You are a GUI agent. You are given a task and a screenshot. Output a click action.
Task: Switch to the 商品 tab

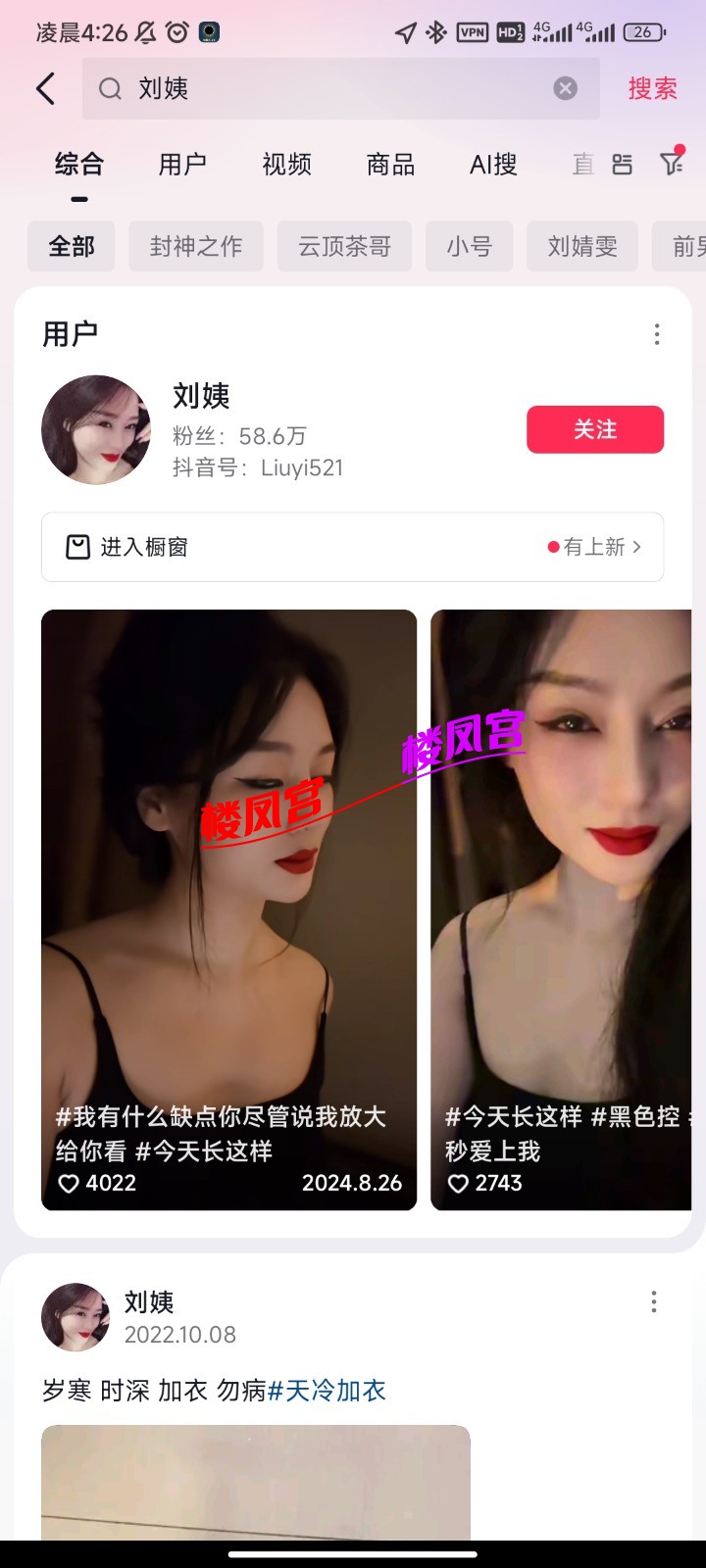click(389, 164)
